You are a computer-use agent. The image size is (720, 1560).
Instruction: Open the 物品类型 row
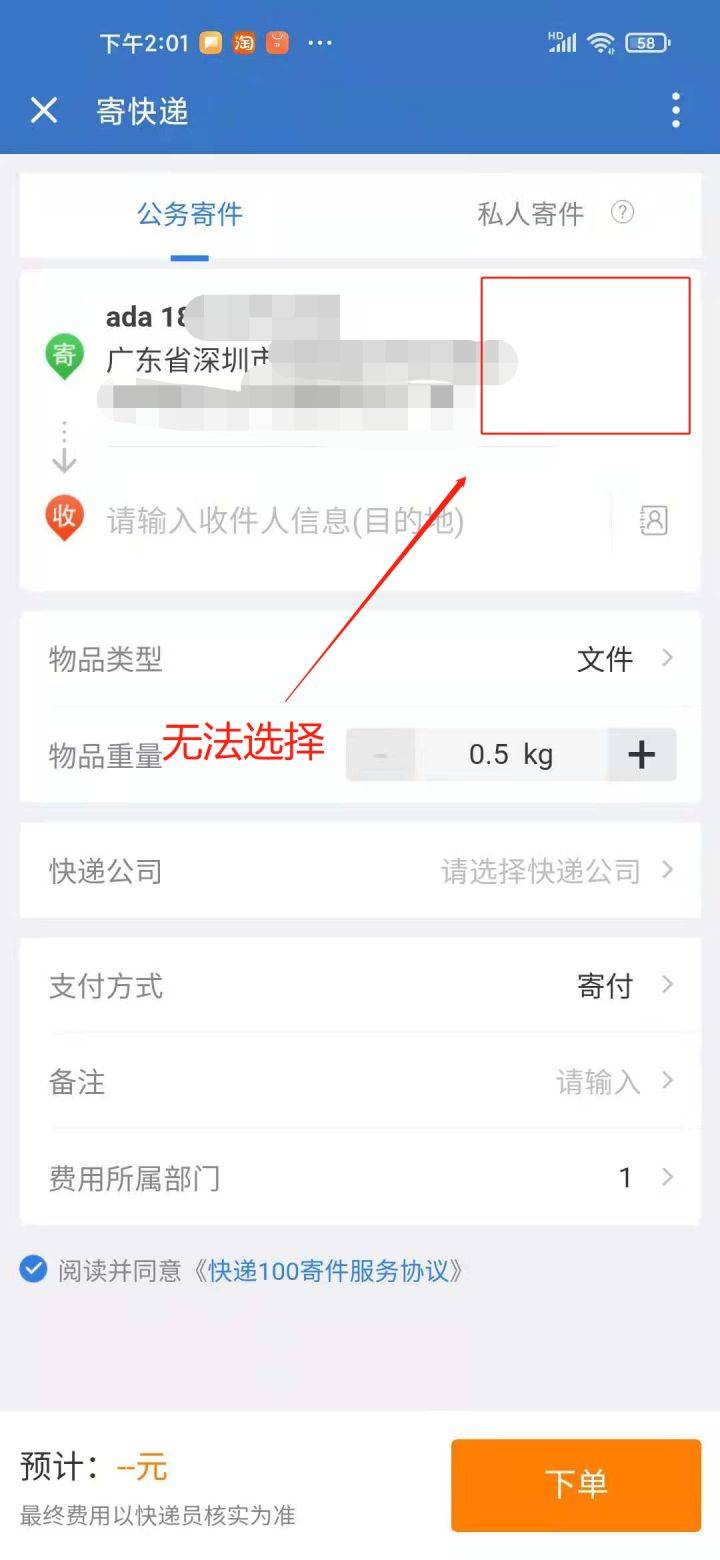pyautogui.click(x=360, y=659)
